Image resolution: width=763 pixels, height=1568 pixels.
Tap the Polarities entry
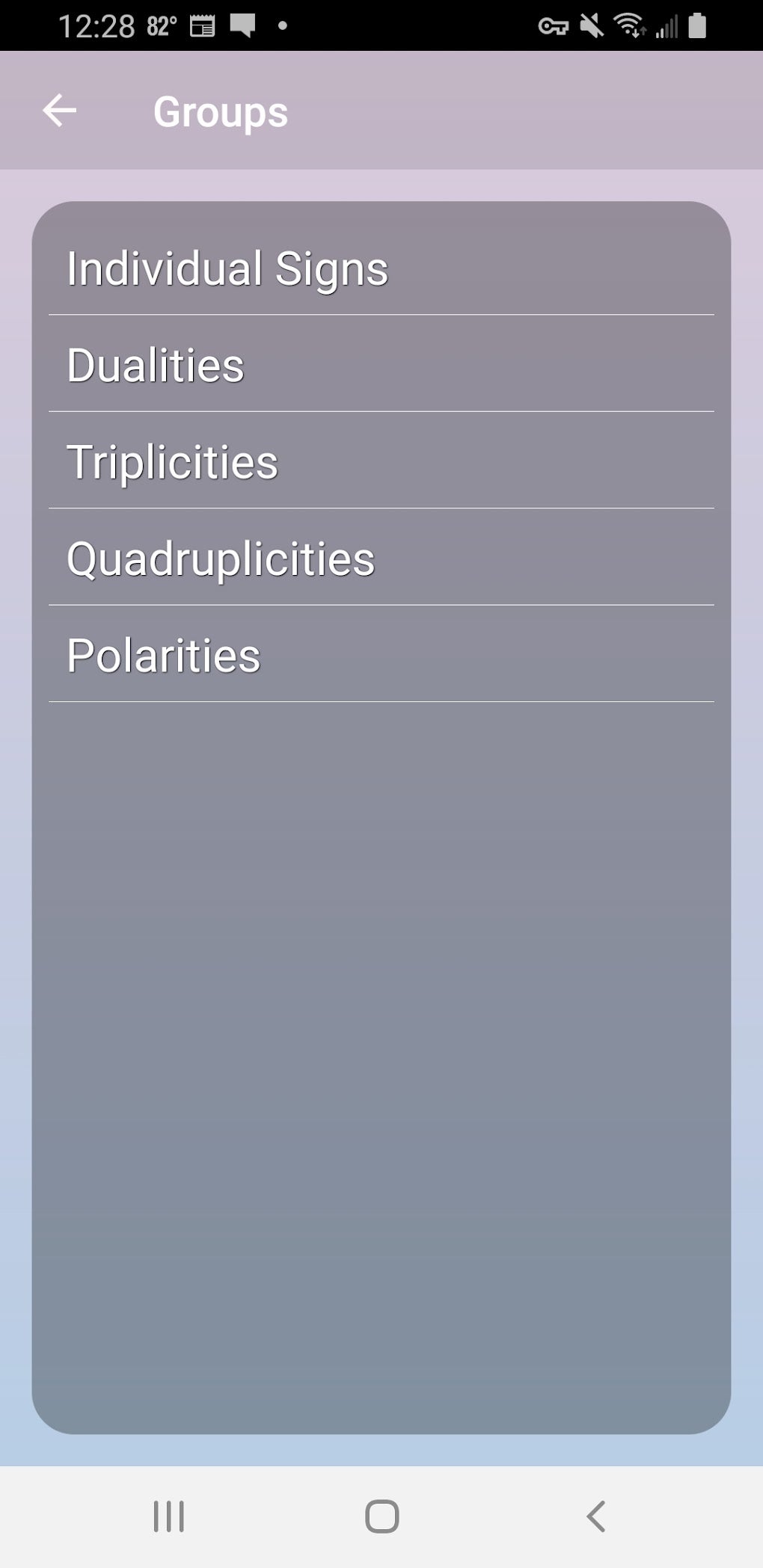pyautogui.click(x=163, y=655)
